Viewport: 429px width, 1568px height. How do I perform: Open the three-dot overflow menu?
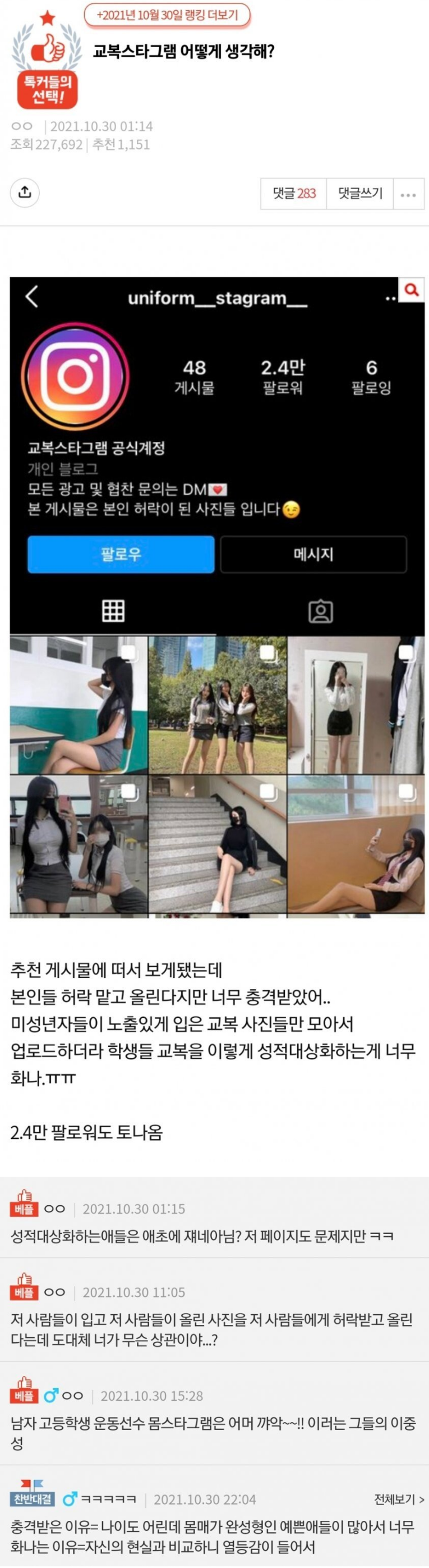click(408, 194)
